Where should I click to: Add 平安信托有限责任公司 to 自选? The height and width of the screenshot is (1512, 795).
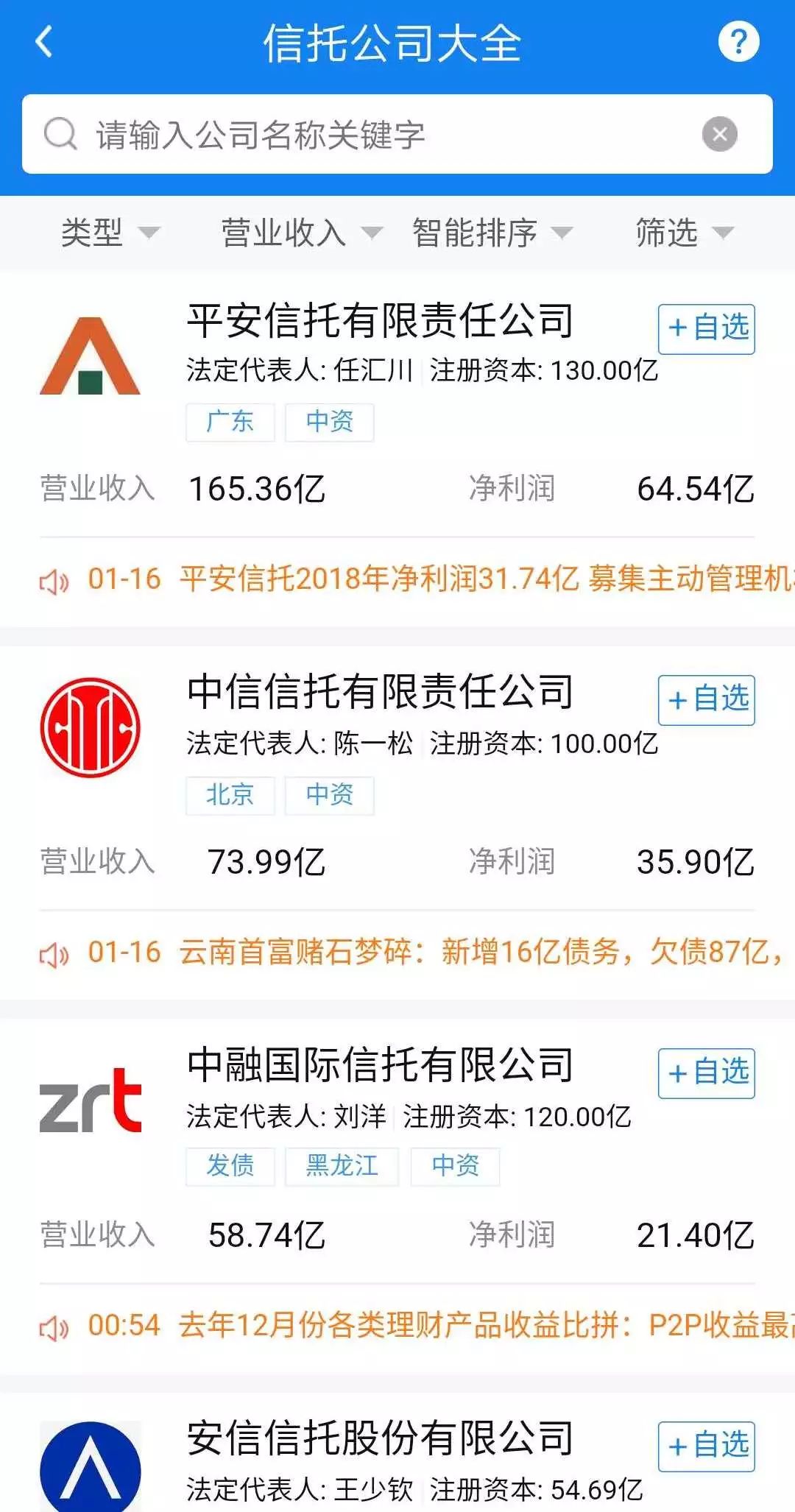pos(706,328)
